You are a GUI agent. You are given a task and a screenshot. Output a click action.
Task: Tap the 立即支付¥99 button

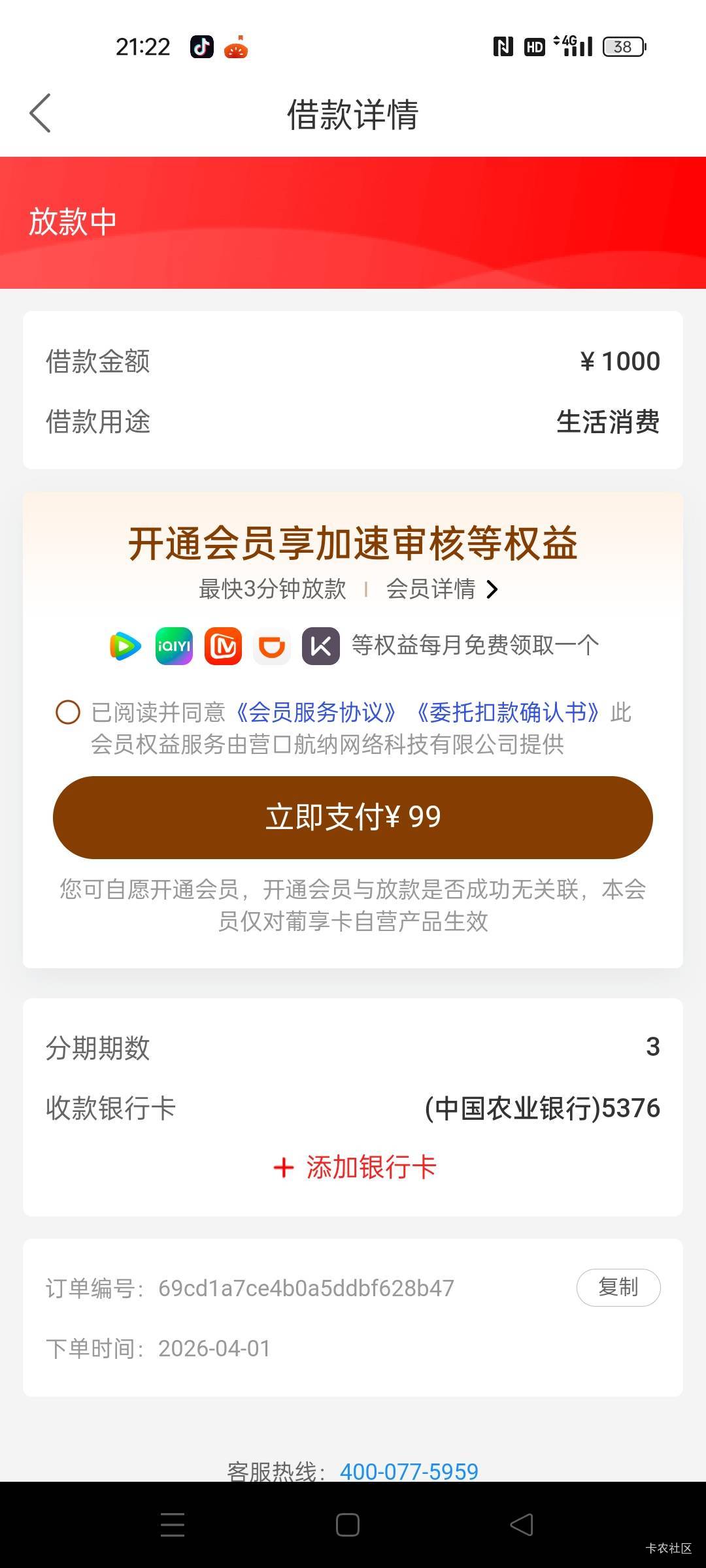(353, 817)
